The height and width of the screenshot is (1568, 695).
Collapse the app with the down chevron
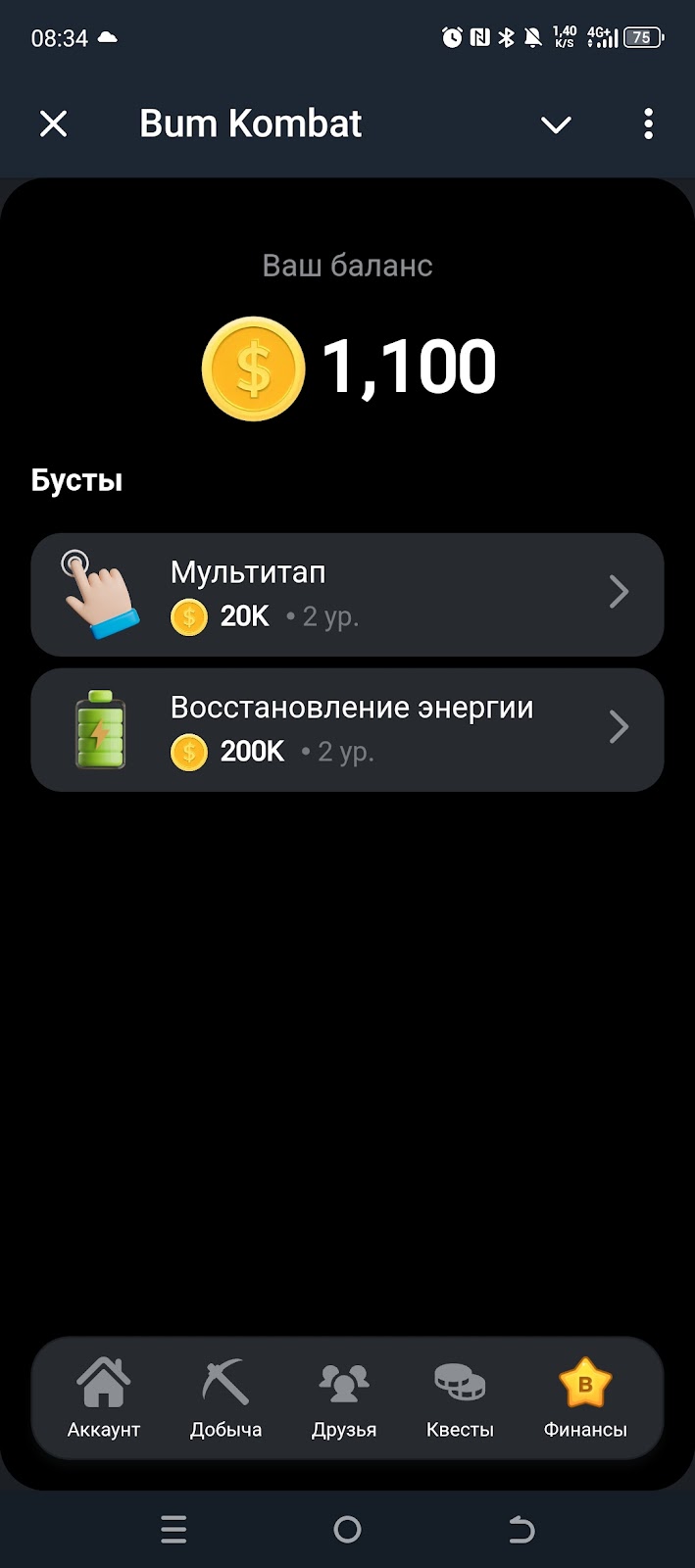pyautogui.click(x=556, y=124)
